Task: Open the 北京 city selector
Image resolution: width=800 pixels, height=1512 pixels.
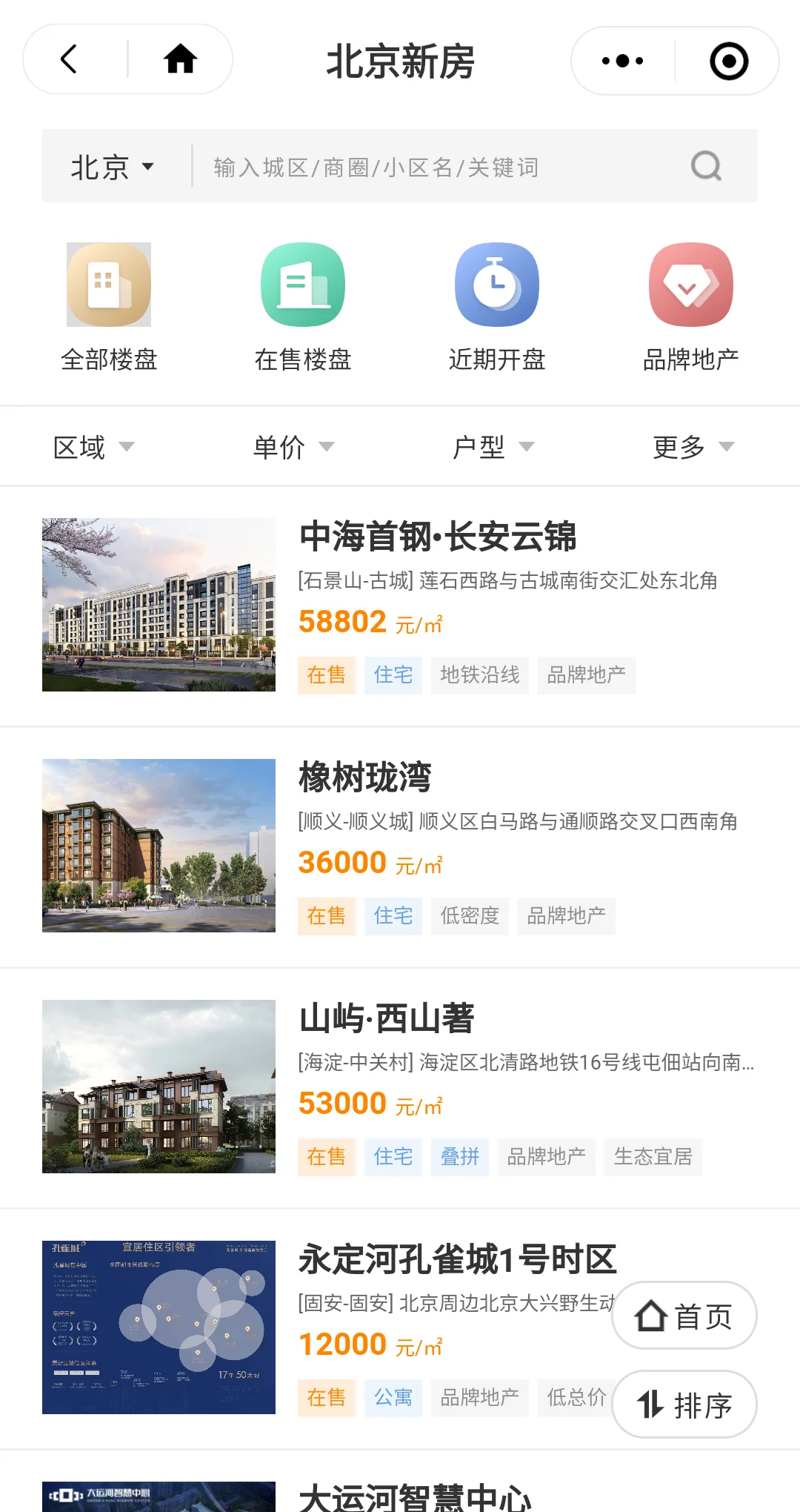Action: 113,167
